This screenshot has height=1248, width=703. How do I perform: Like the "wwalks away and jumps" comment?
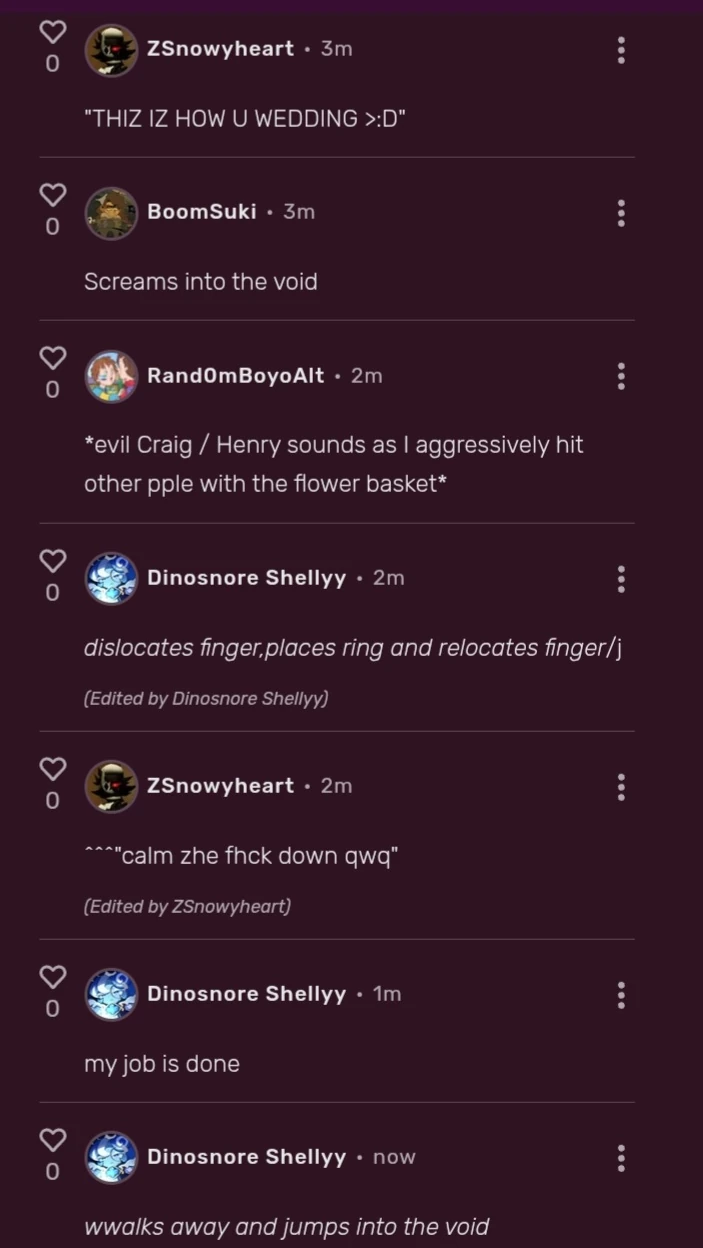(52, 1139)
